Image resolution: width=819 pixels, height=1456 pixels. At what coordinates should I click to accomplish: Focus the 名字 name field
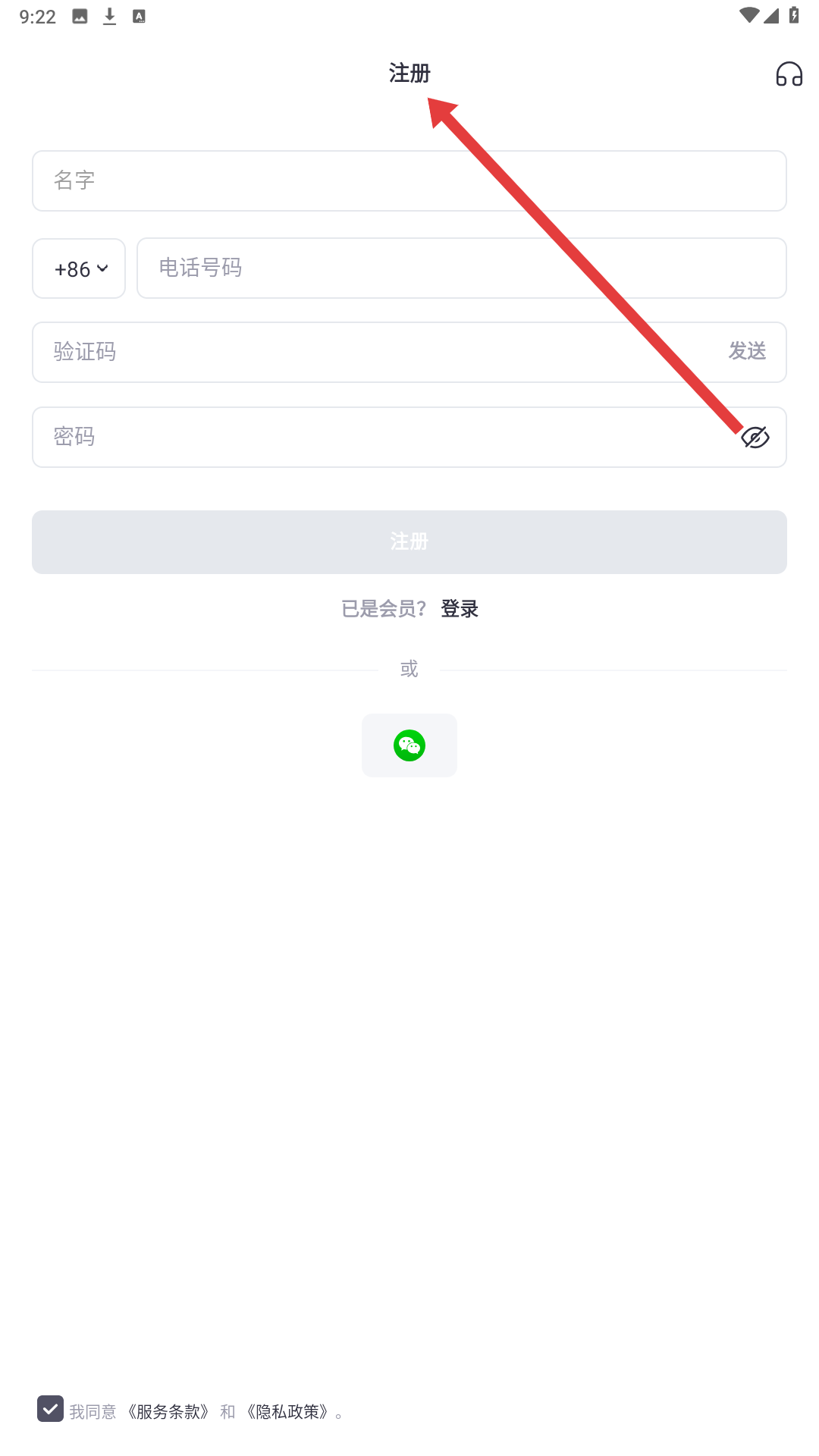[409, 180]
